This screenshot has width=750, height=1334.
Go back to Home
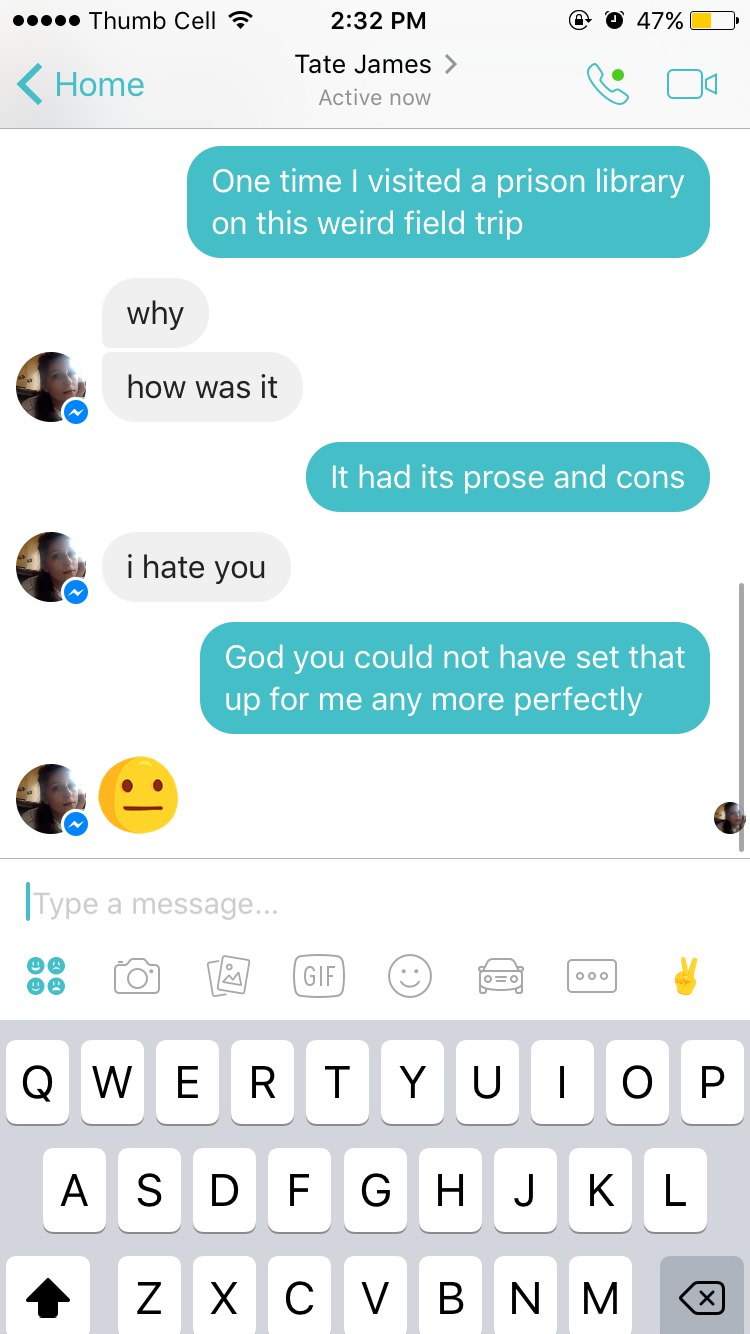(82, 85)
